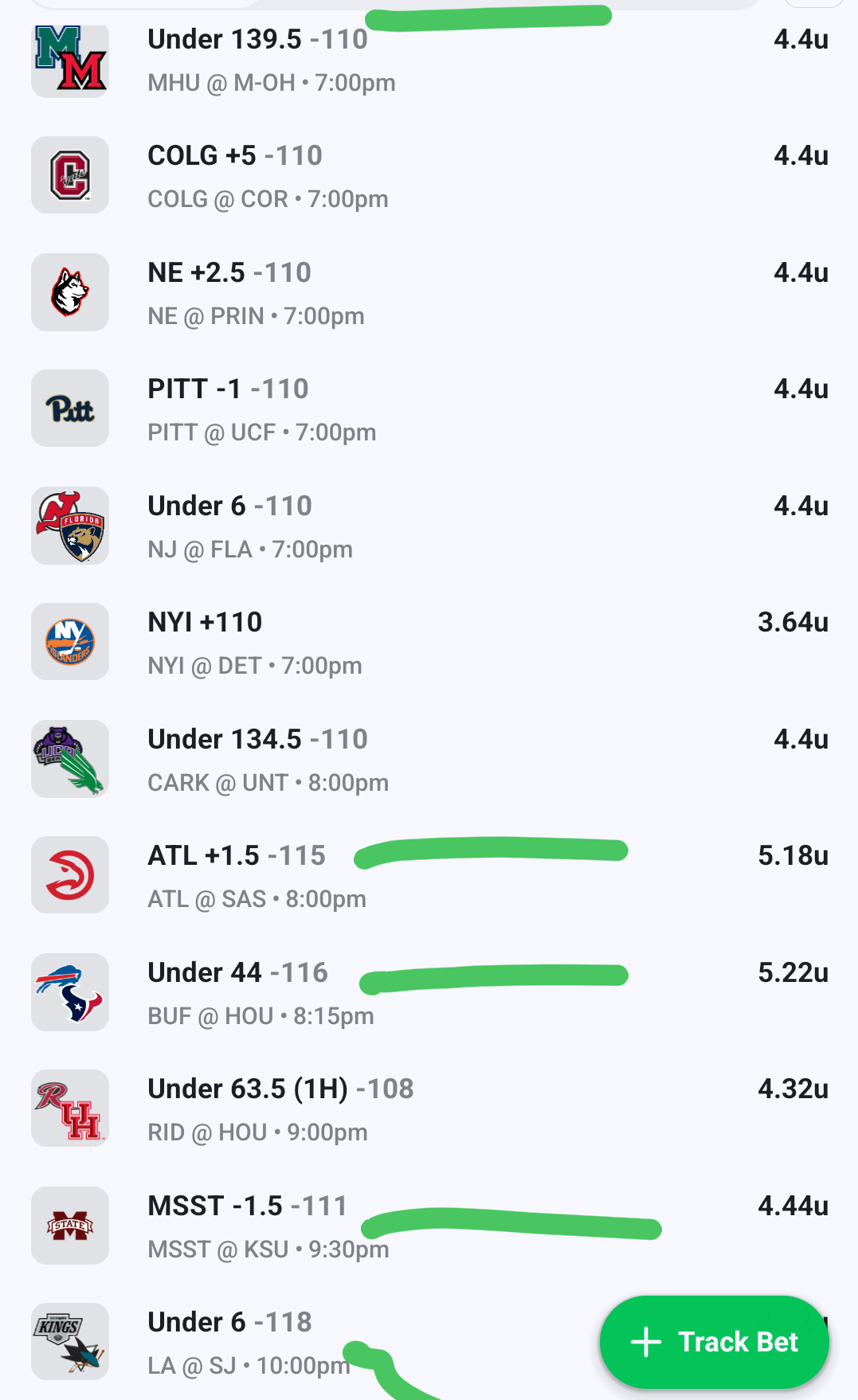Tap the Track Bet button
This screenshot has height=1400, width=858.
pyautogui.click(x=714, y=1342)
